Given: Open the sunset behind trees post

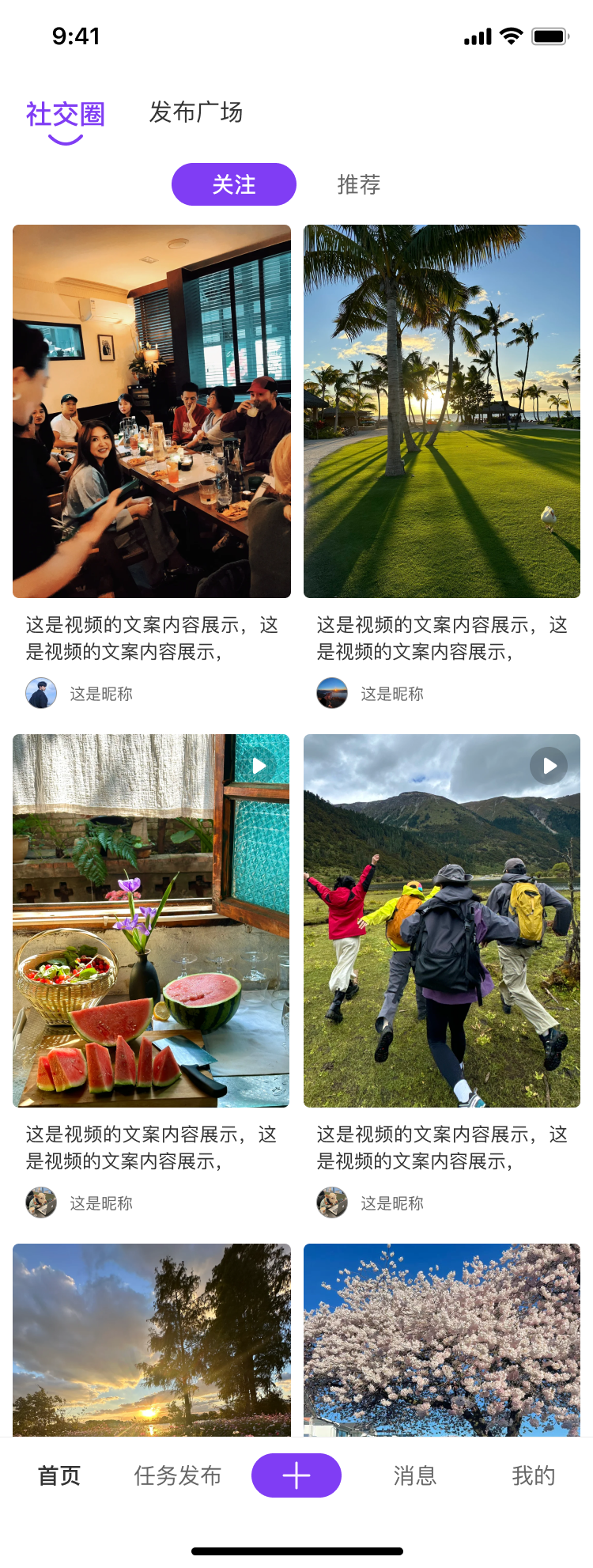Looking at the screenshot, I should 152,1339.
